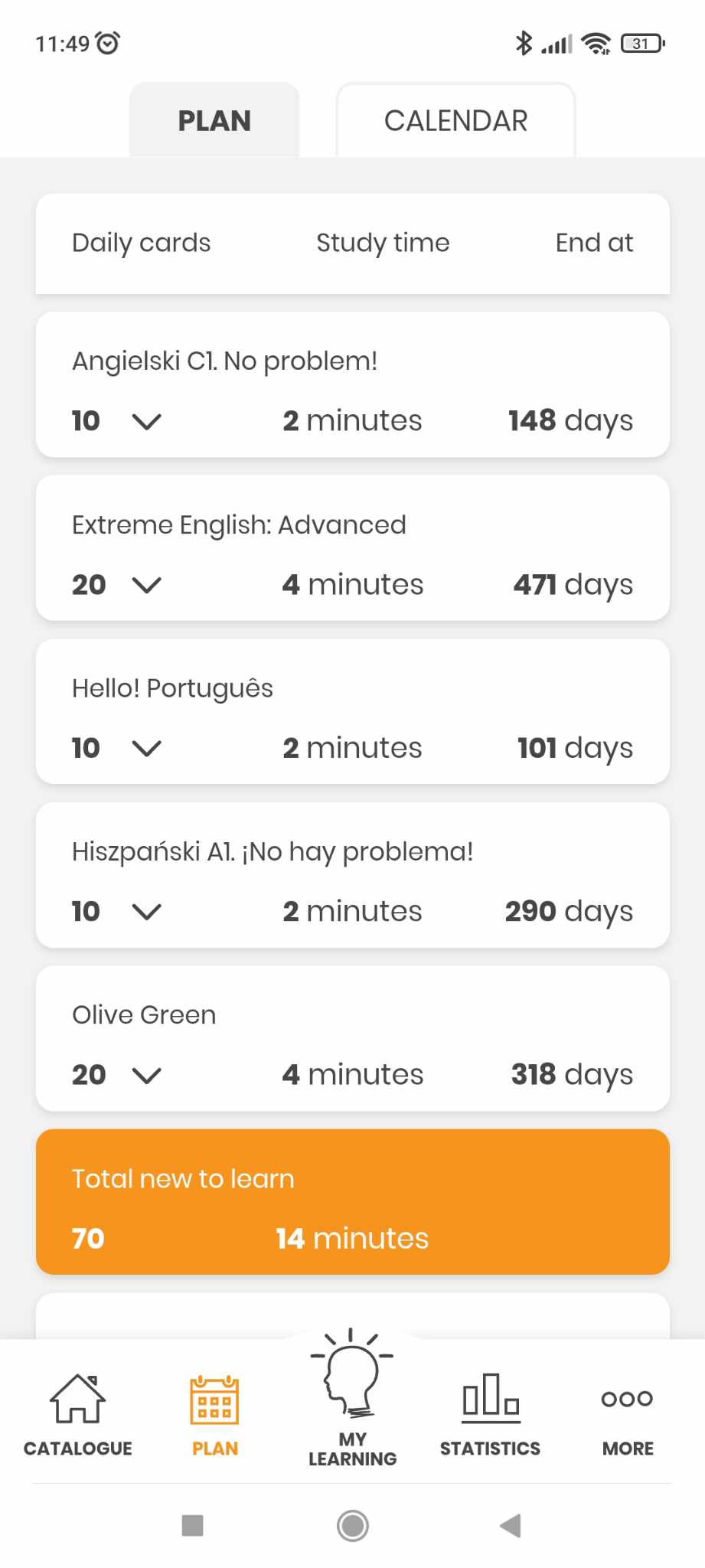705x1568 pixels.
Task: Switch to the Calendar tab
Action: click(x=455, y=120)
